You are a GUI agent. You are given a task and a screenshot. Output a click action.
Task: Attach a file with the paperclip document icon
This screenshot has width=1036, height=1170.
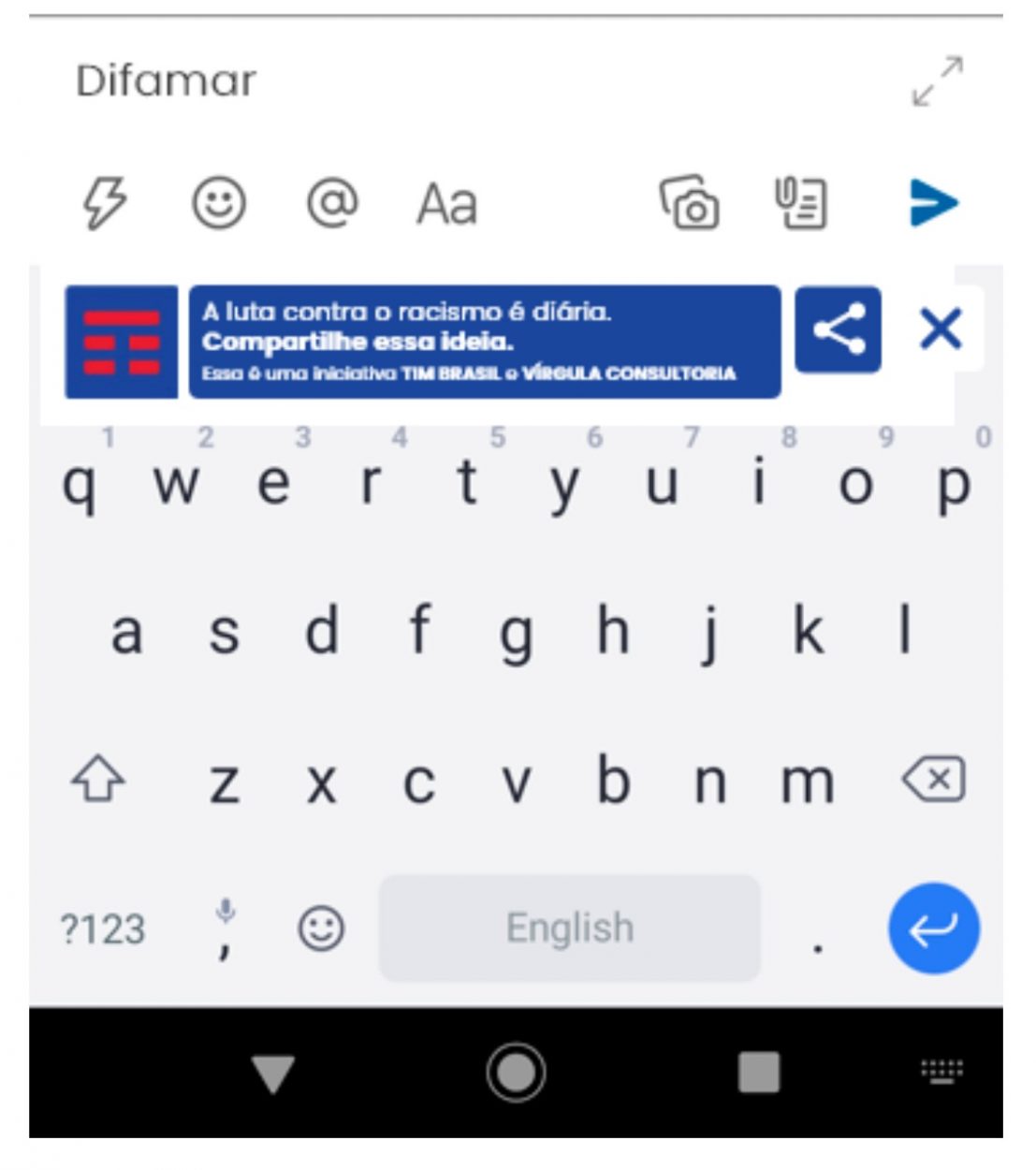[801, 202]
